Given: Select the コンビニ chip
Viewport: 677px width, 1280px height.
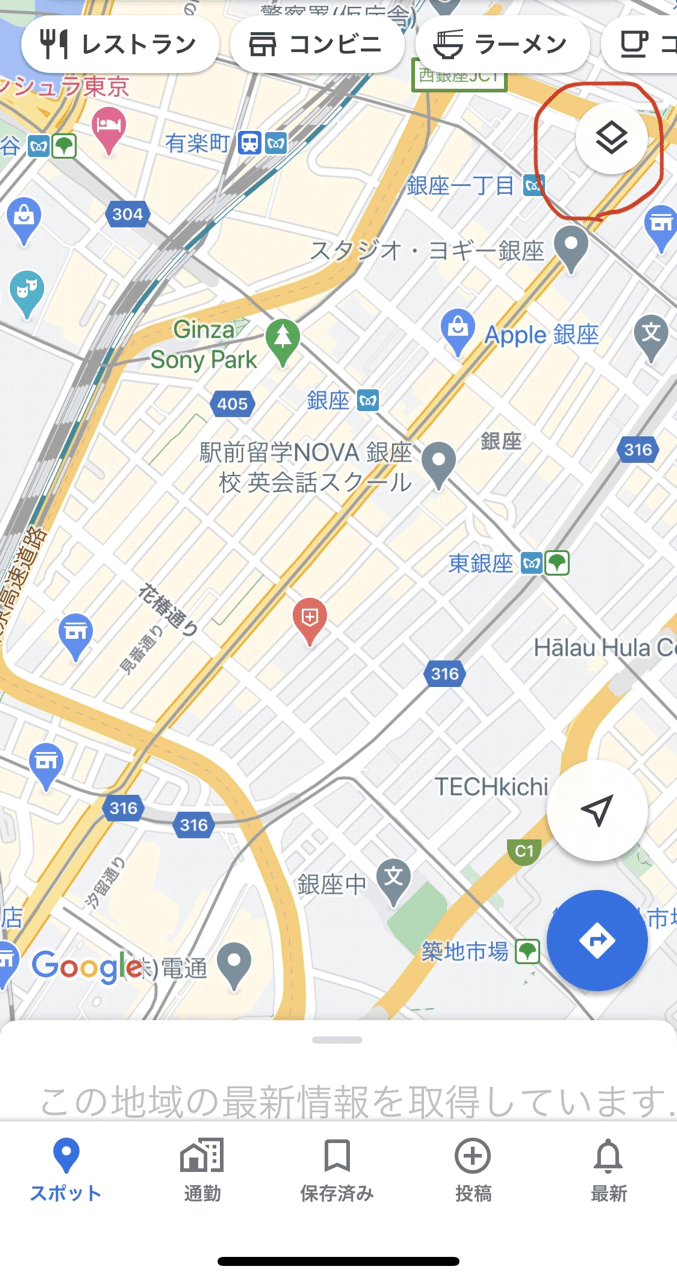Looking at the screenshot, I should coord(317,44).
